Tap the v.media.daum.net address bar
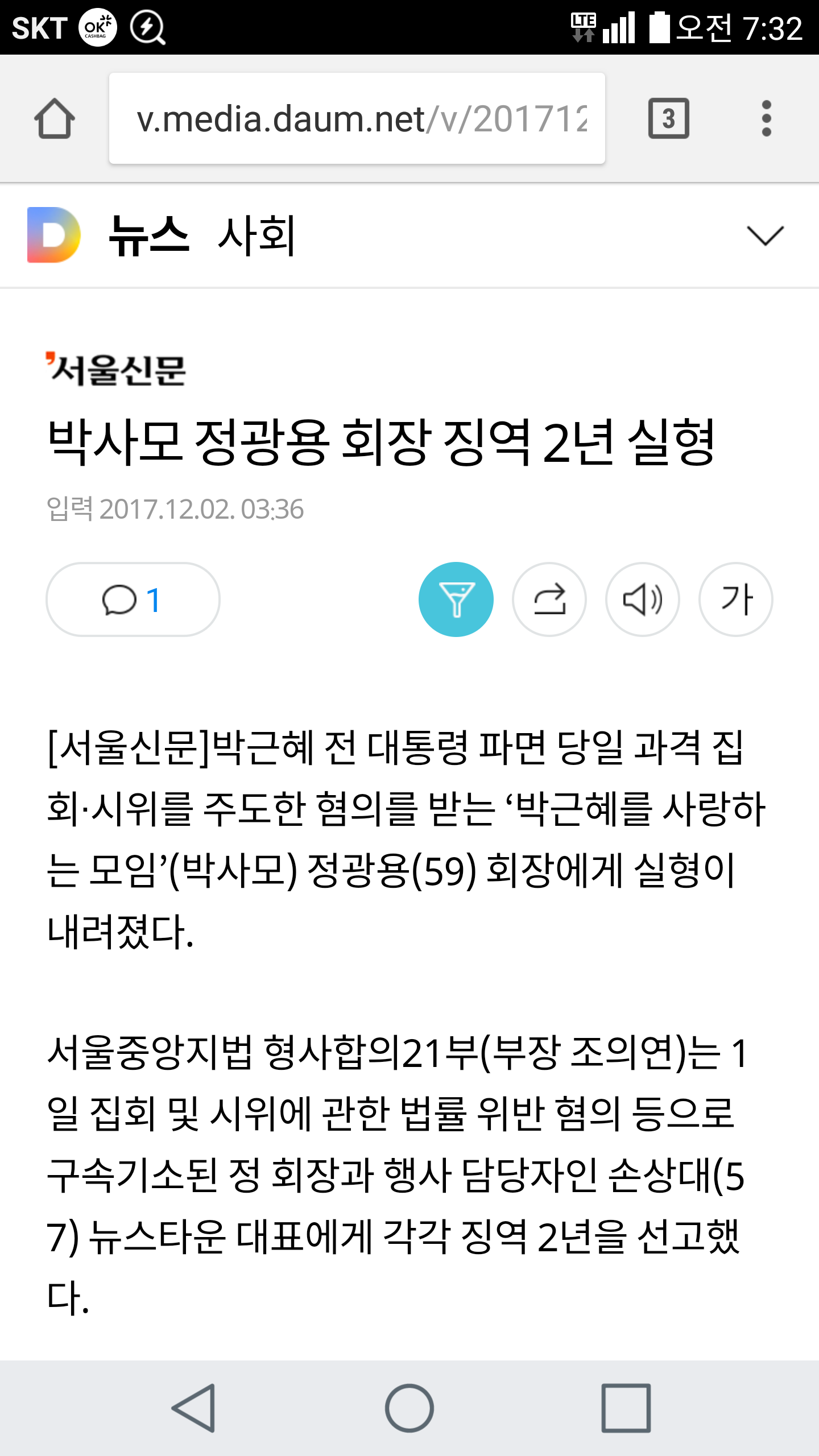 coord(357,118)
